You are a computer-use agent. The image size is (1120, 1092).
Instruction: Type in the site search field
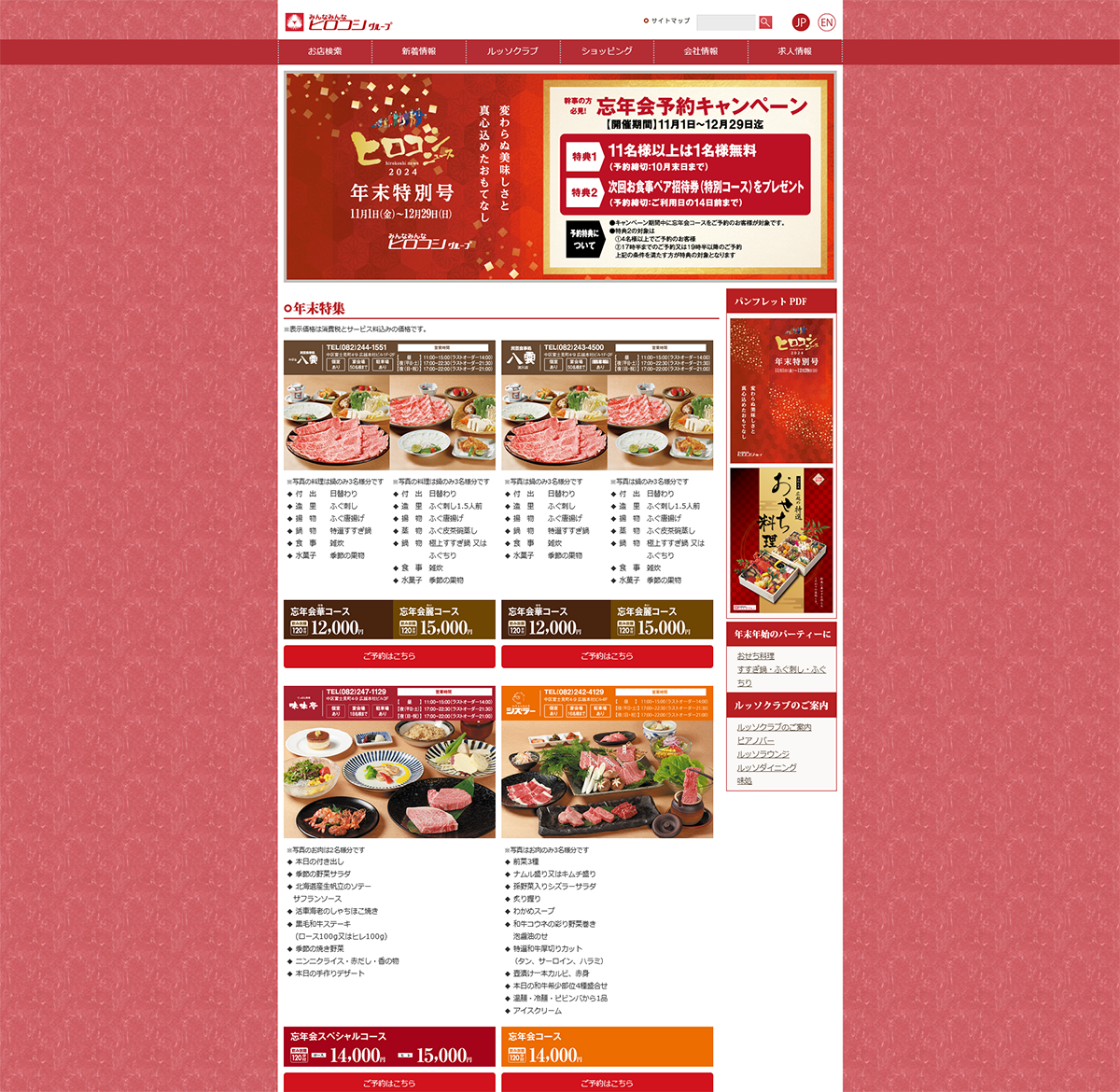725,22
